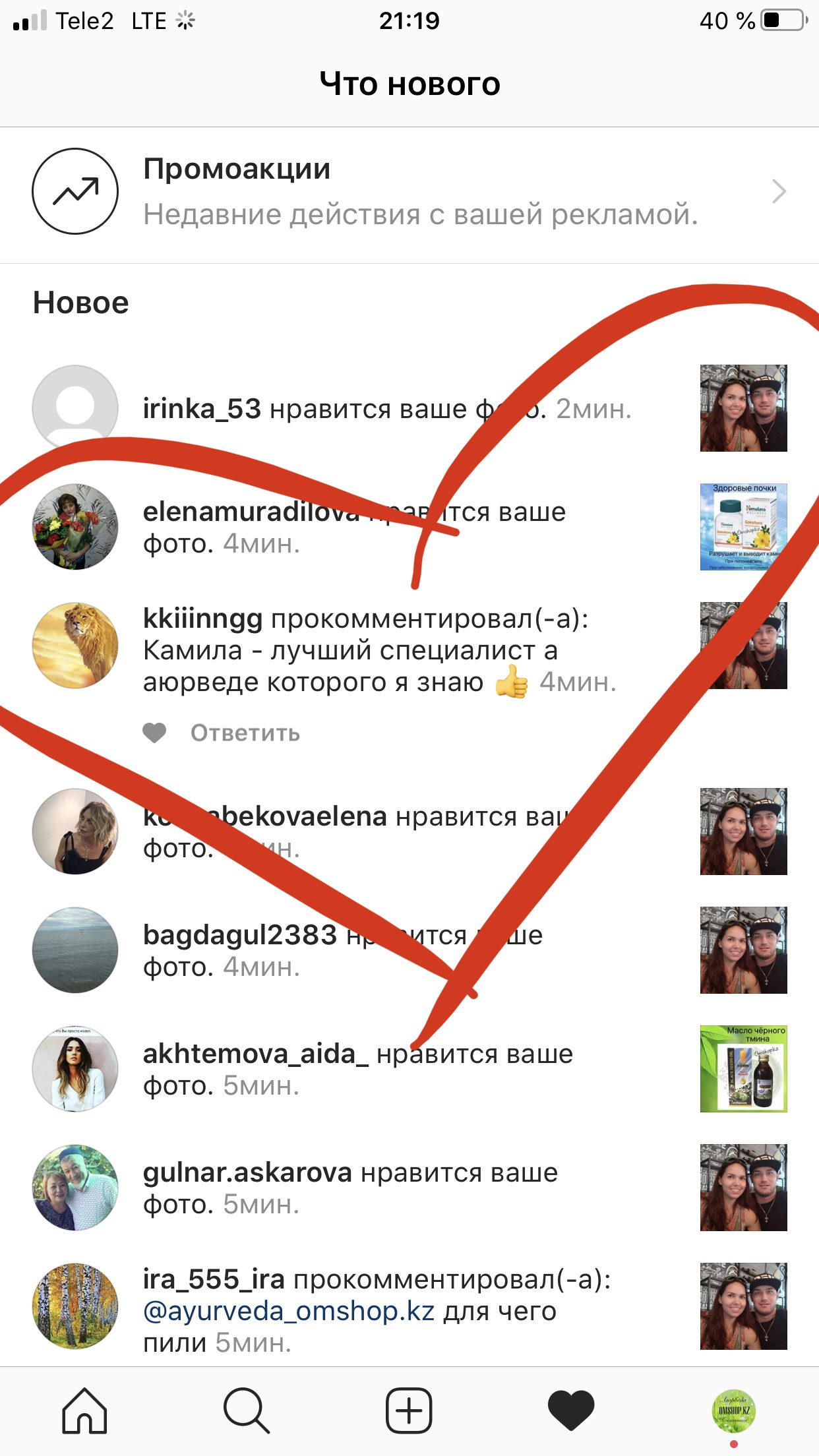
Task: Tap the @ayurveda_omshop.kz mention link
Action: click(x=289, y=1311)
